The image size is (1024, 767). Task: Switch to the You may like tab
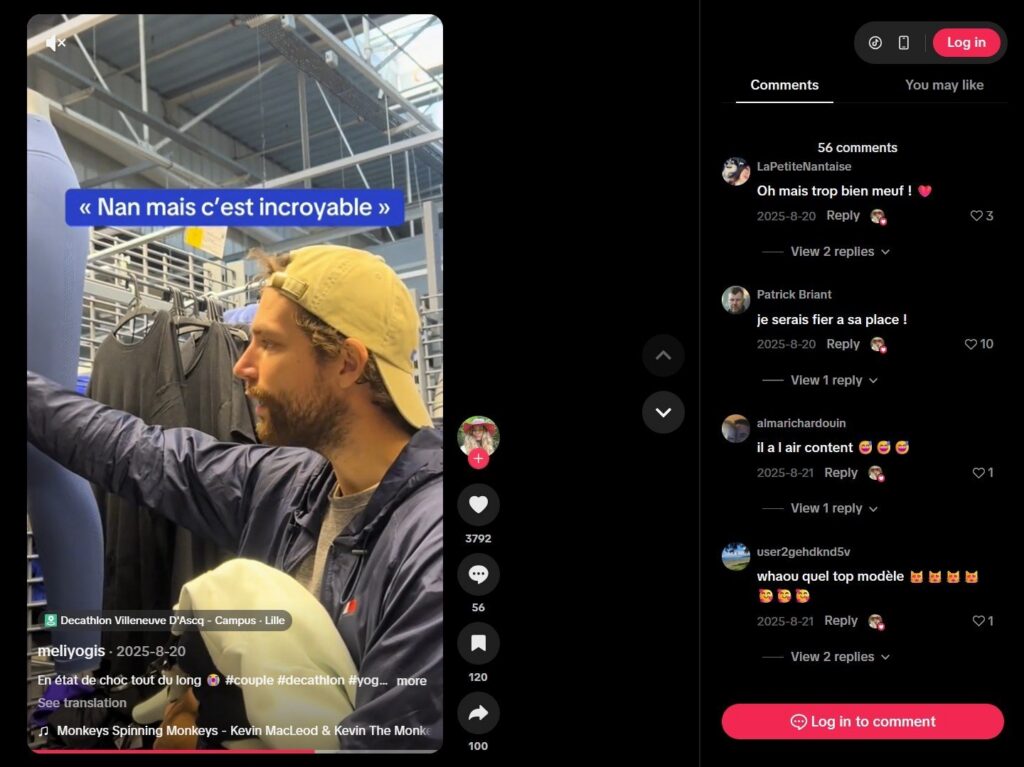pos(943,85)
